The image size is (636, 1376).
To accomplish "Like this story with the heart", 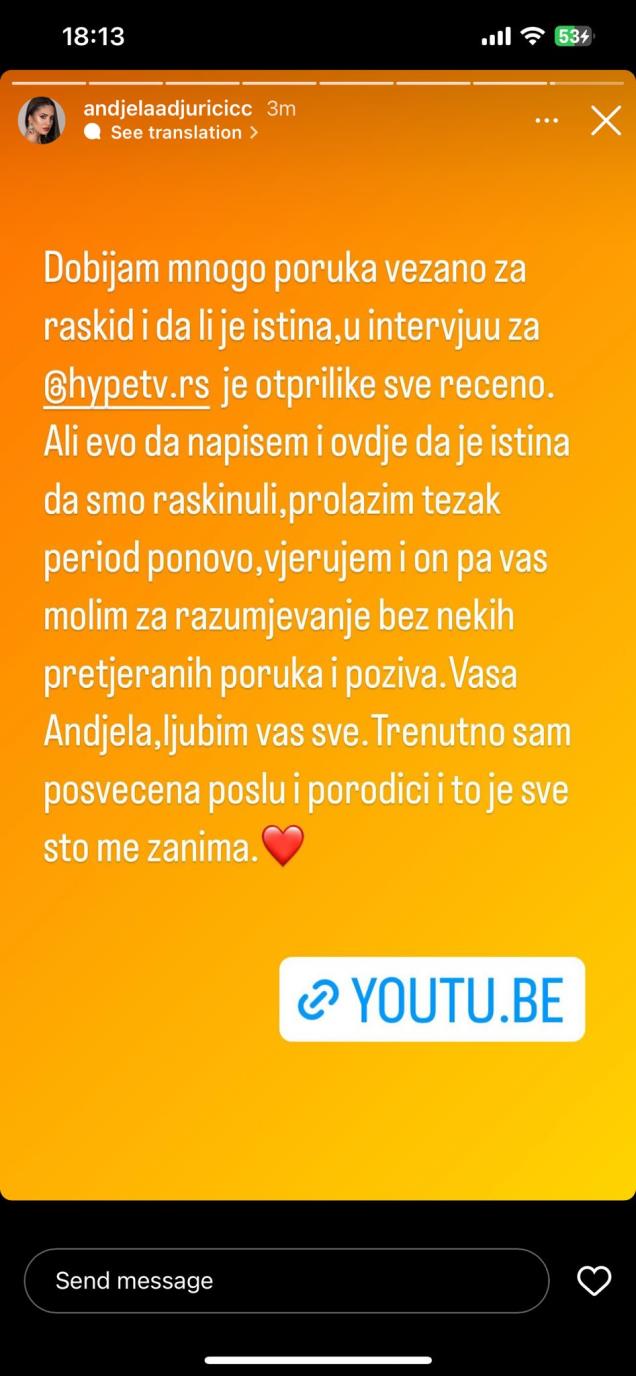I will click(594, 1280).
